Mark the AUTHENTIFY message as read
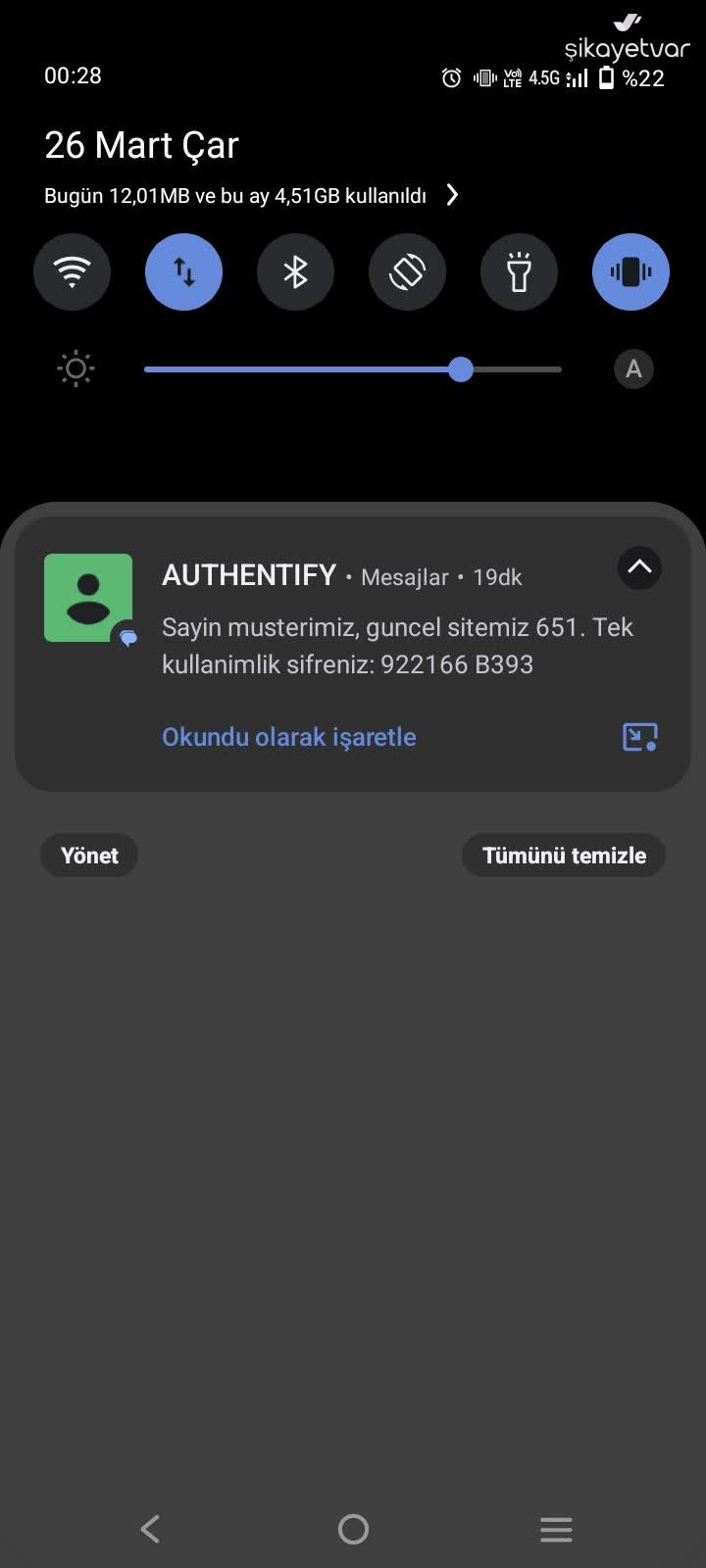 pos(289,736)
